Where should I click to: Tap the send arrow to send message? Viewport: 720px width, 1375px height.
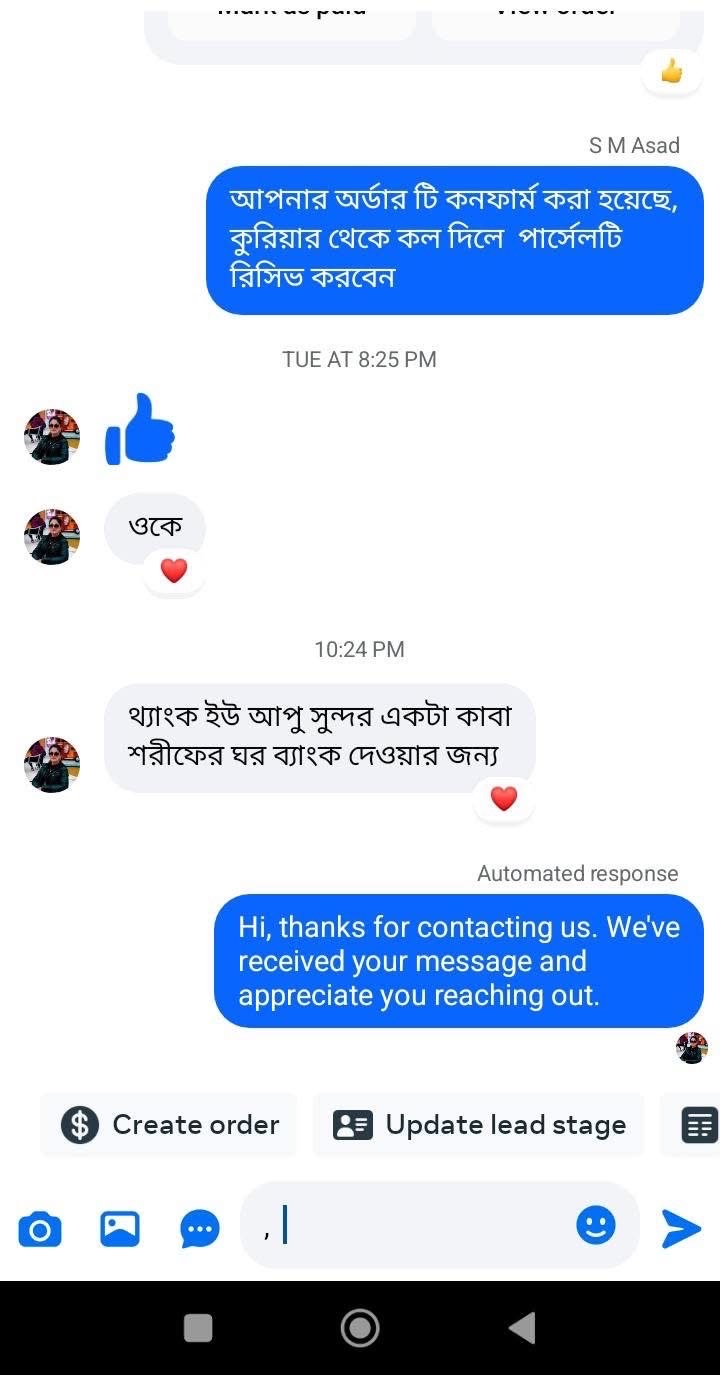coord(681,1228)
